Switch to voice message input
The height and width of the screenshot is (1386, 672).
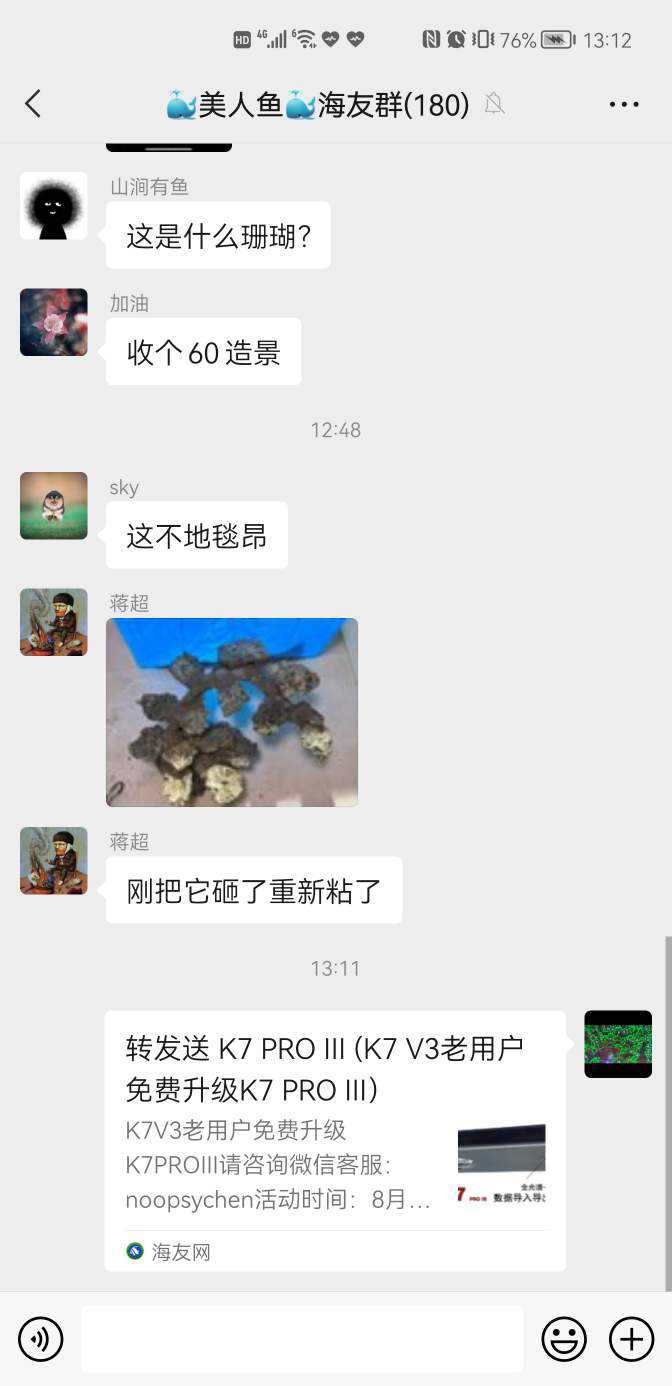[x=41, y=1339]
